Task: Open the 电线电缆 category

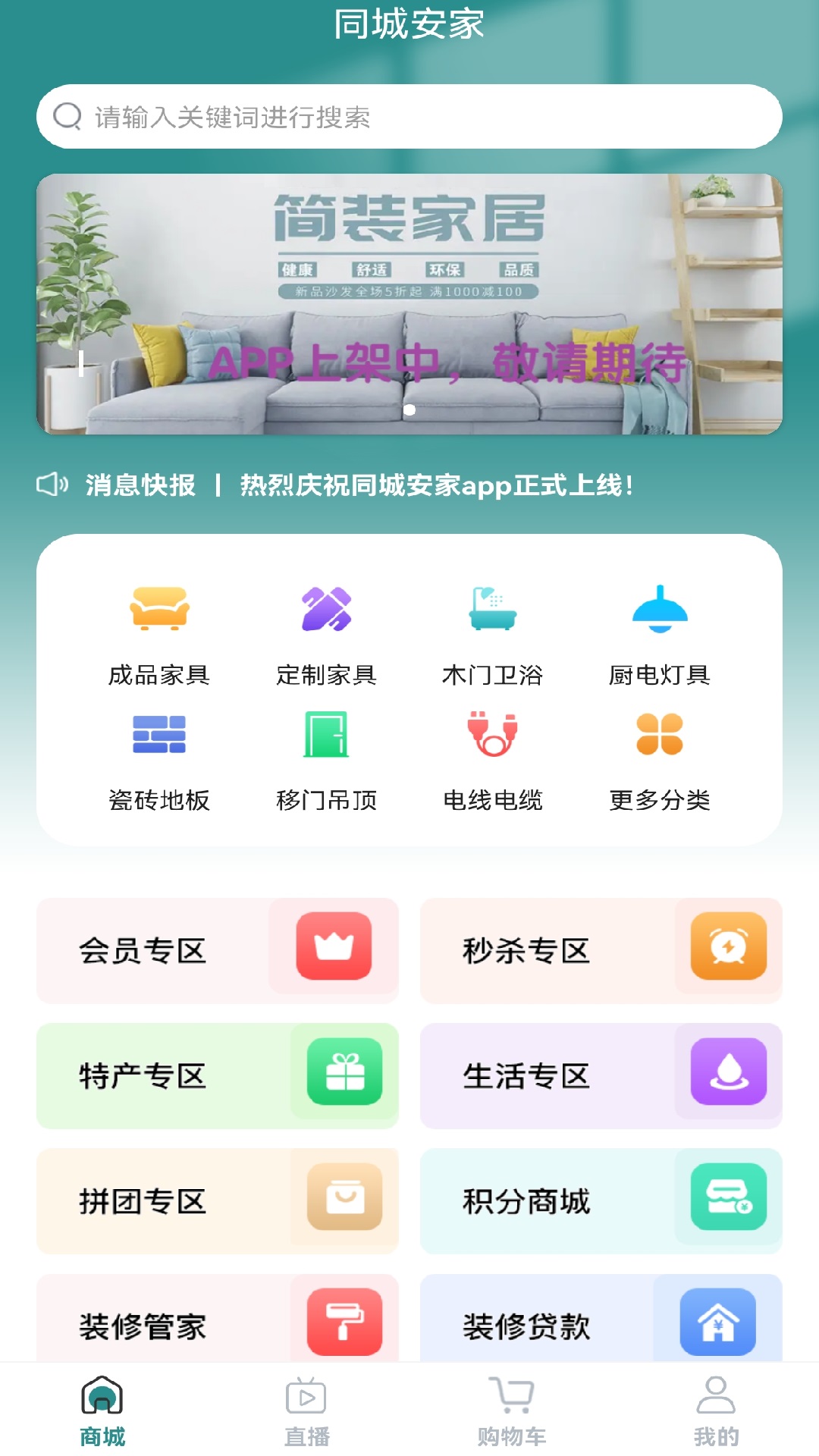Action: click(x=493, y=760)
